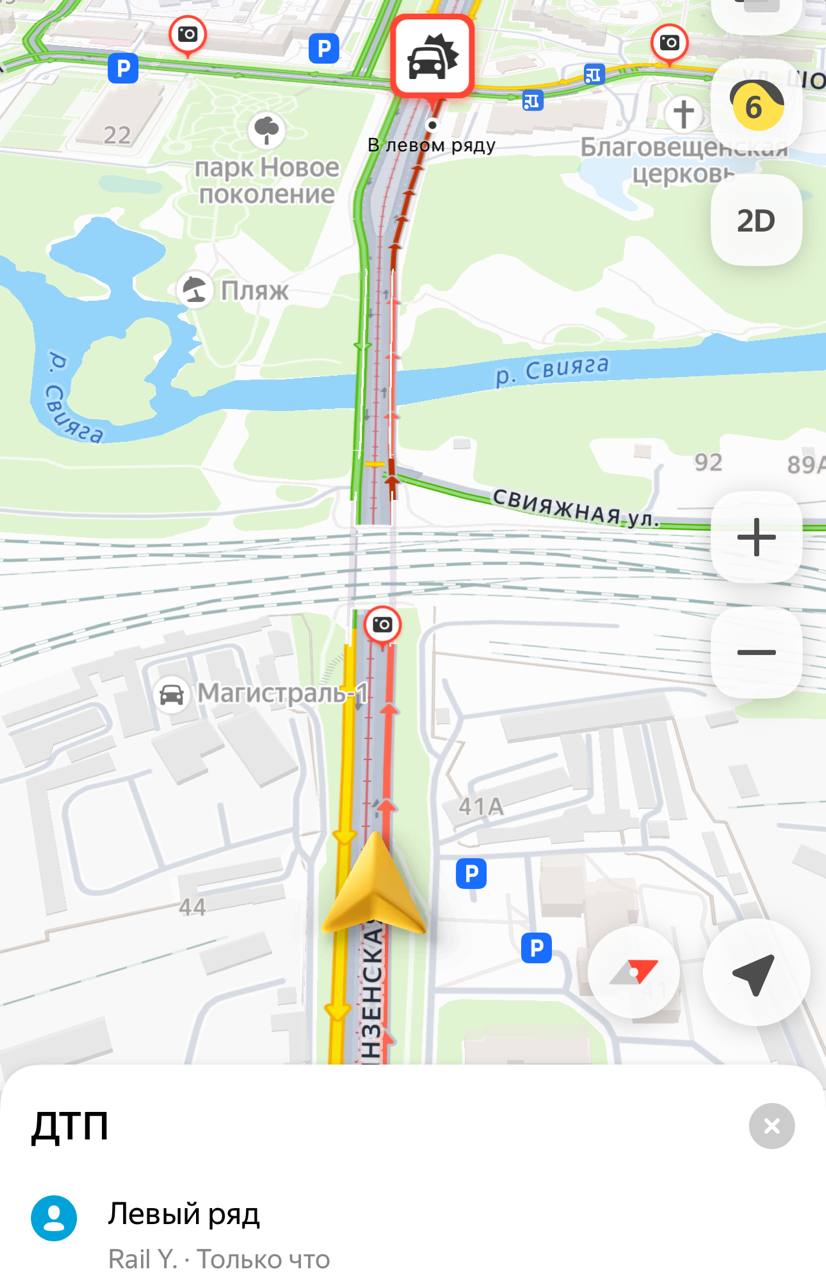
Task: Open the traffic level 6 indicator
Action: (x=756, y=105)
